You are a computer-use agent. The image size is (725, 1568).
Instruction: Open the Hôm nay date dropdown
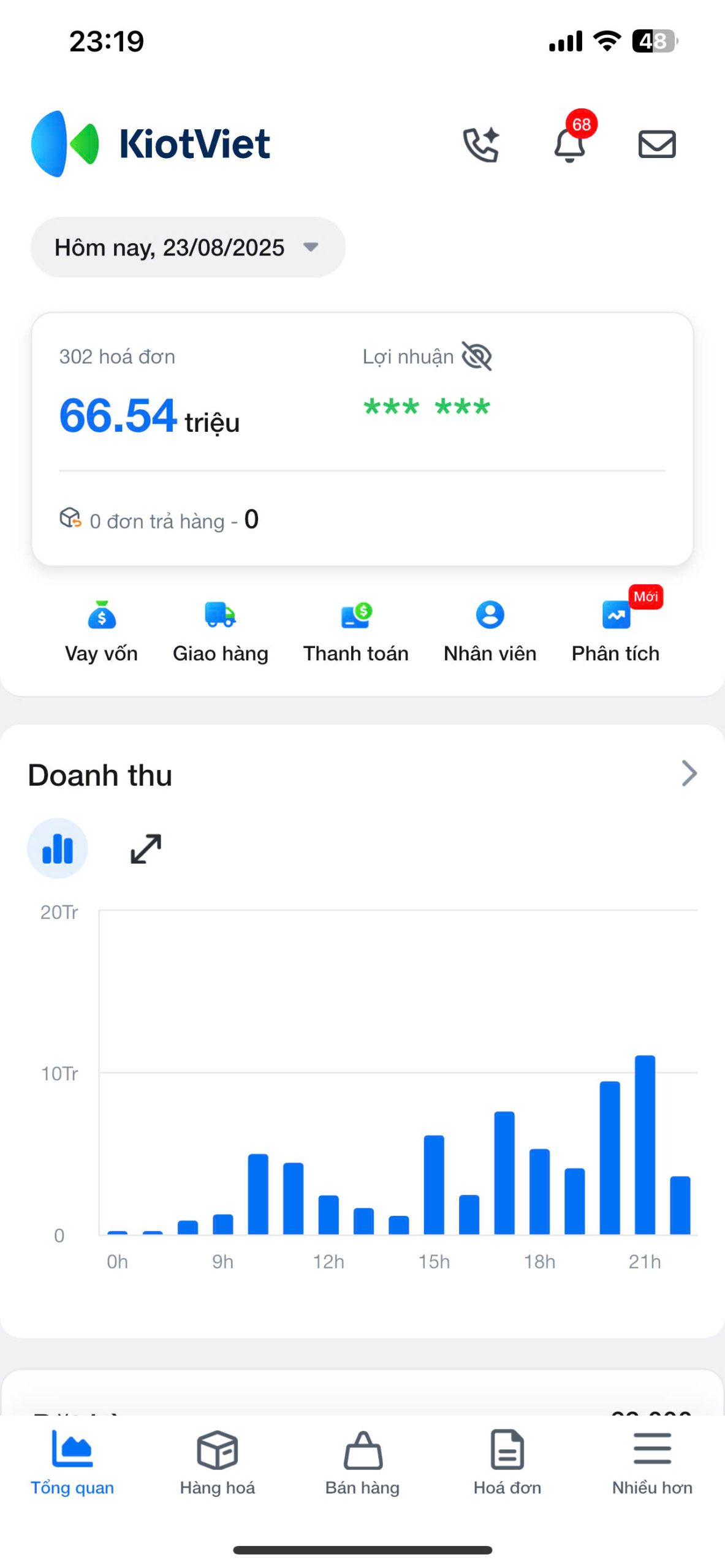188,247
